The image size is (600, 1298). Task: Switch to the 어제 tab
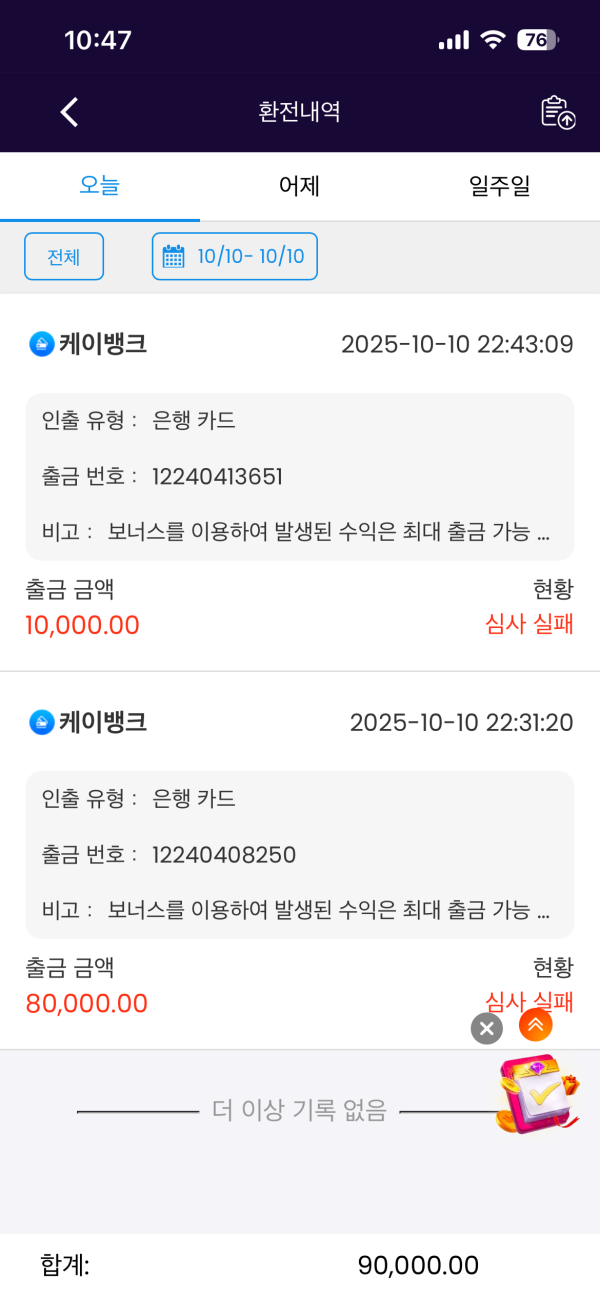(299, 186)
